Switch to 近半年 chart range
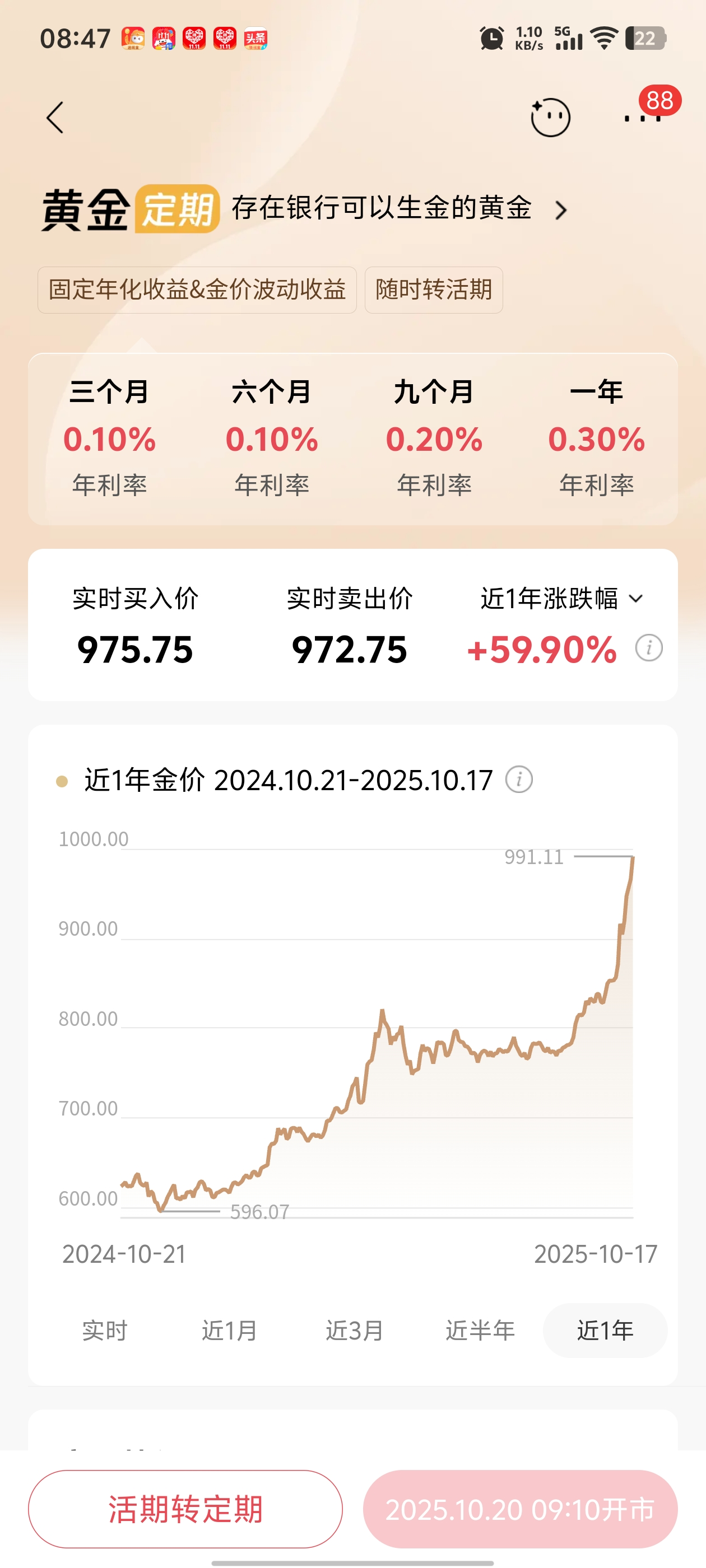Image resolution: width=706 pixels, height=1568 pixels. (x=480, y=1331)
